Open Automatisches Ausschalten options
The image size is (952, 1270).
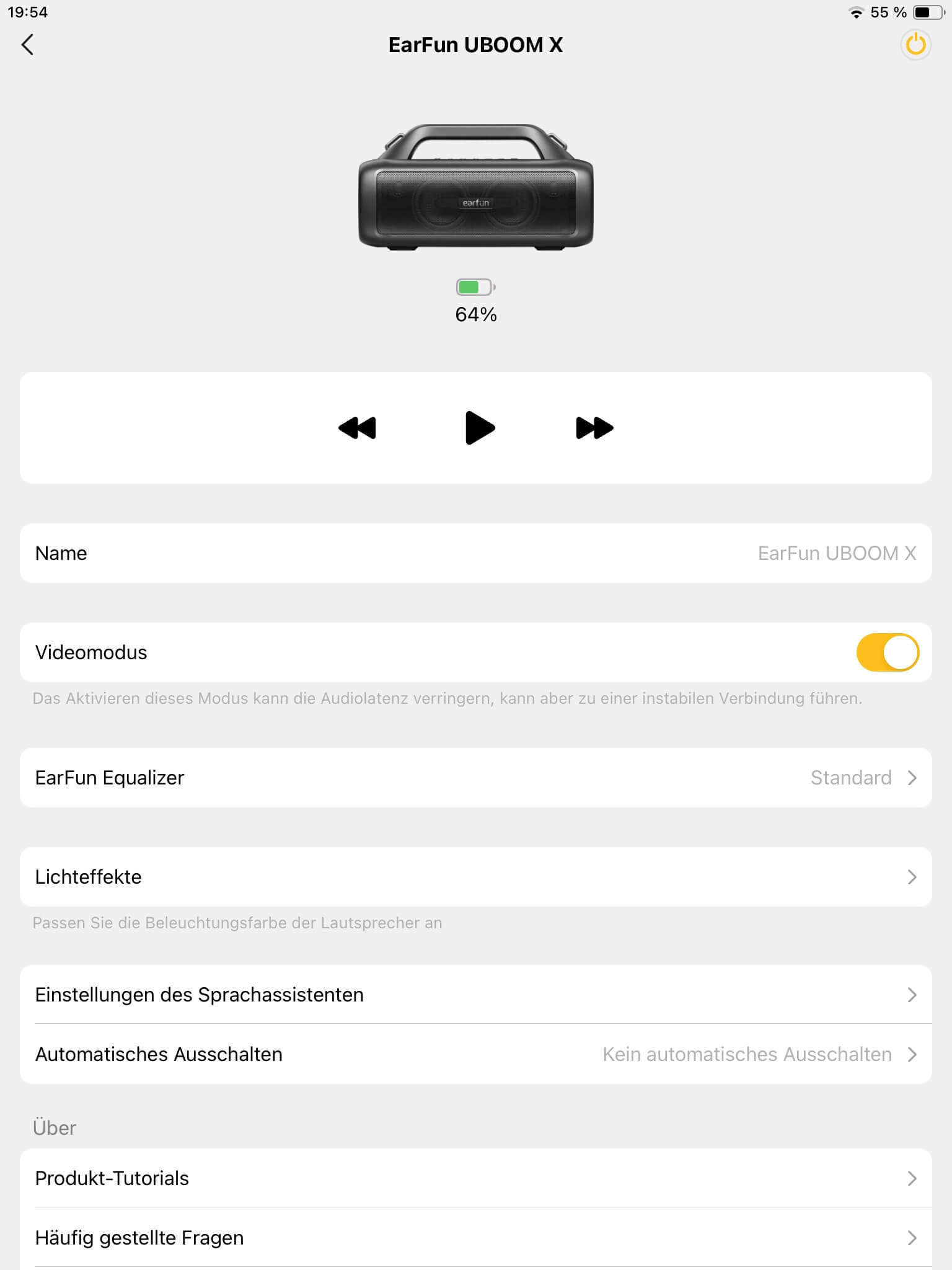point(476,1054)
